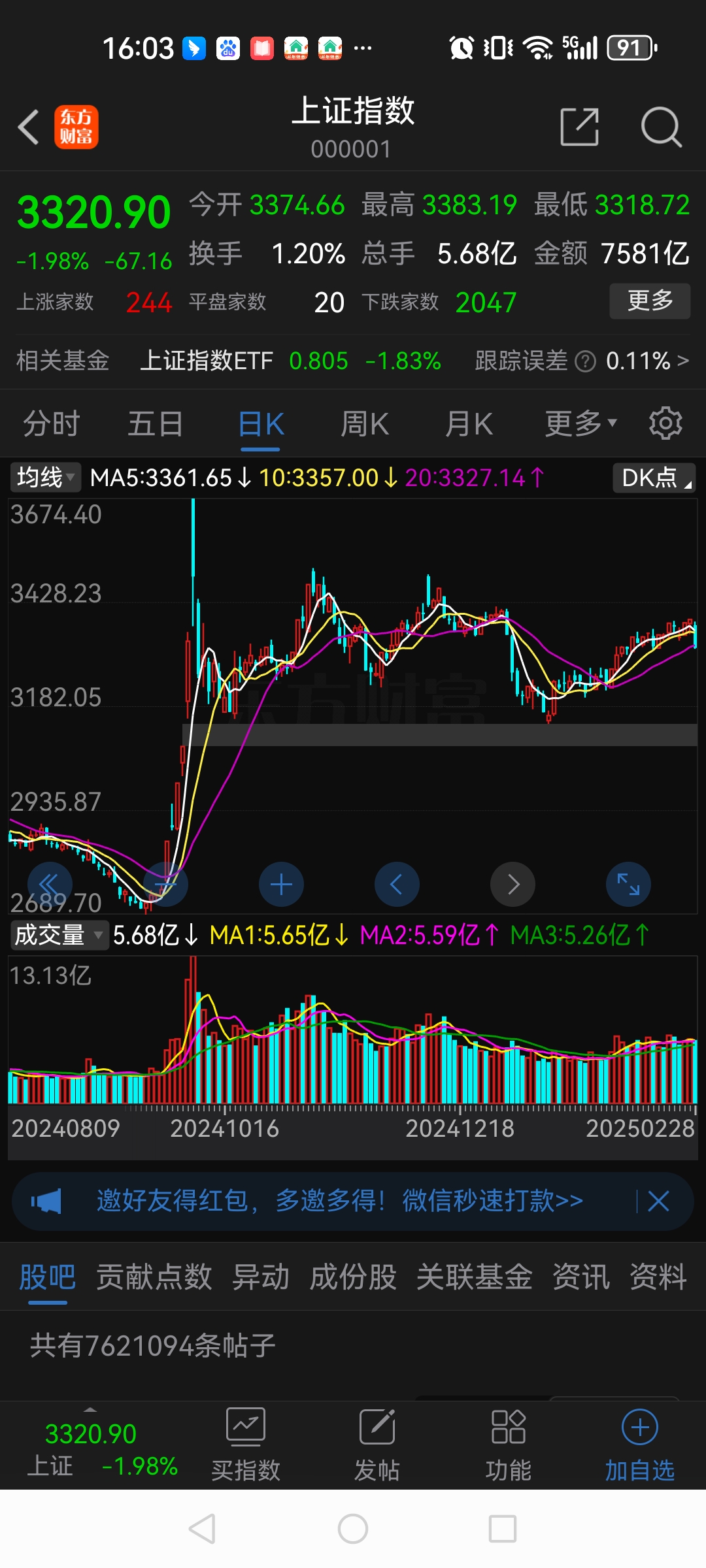The height and width of the screenshot is (1568, 706).
Task: Expand the chart to fullscreen
Action: pyautogui.click(x=628, y=885)
